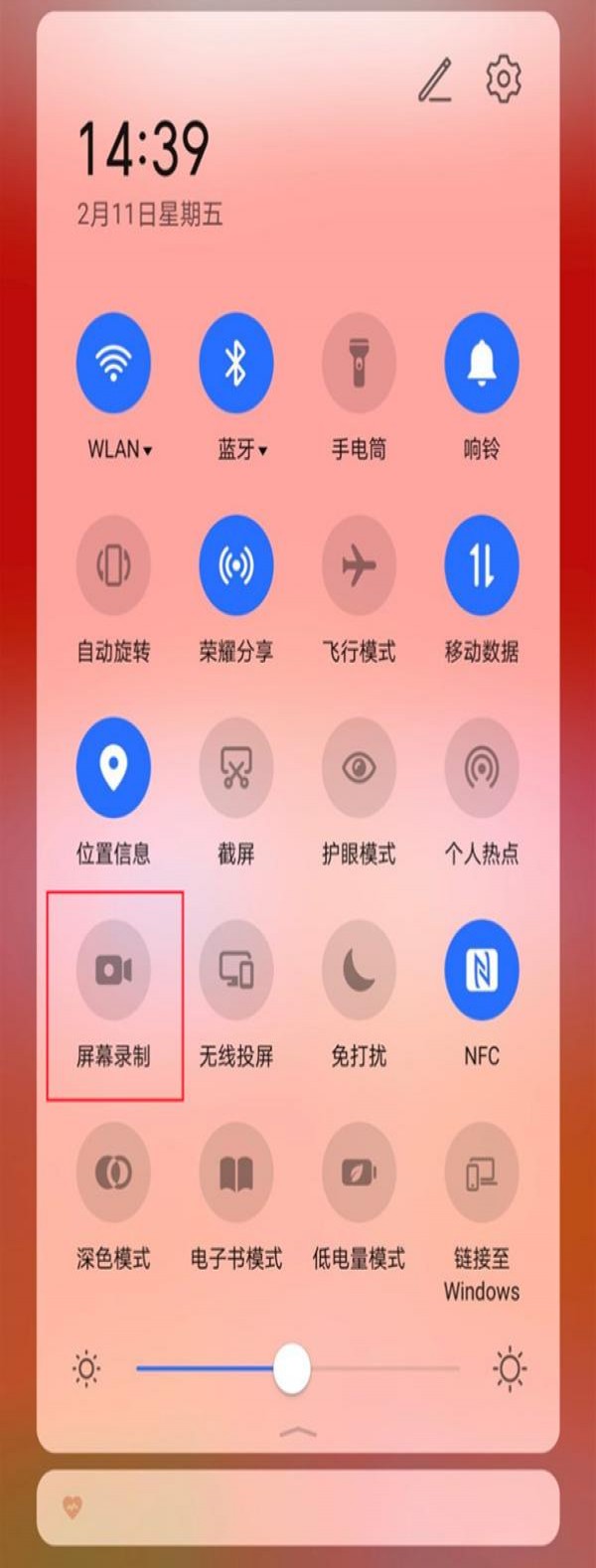Turn off 移动数据 mobile data
596x1568 pixels.
tap(482, 565)
